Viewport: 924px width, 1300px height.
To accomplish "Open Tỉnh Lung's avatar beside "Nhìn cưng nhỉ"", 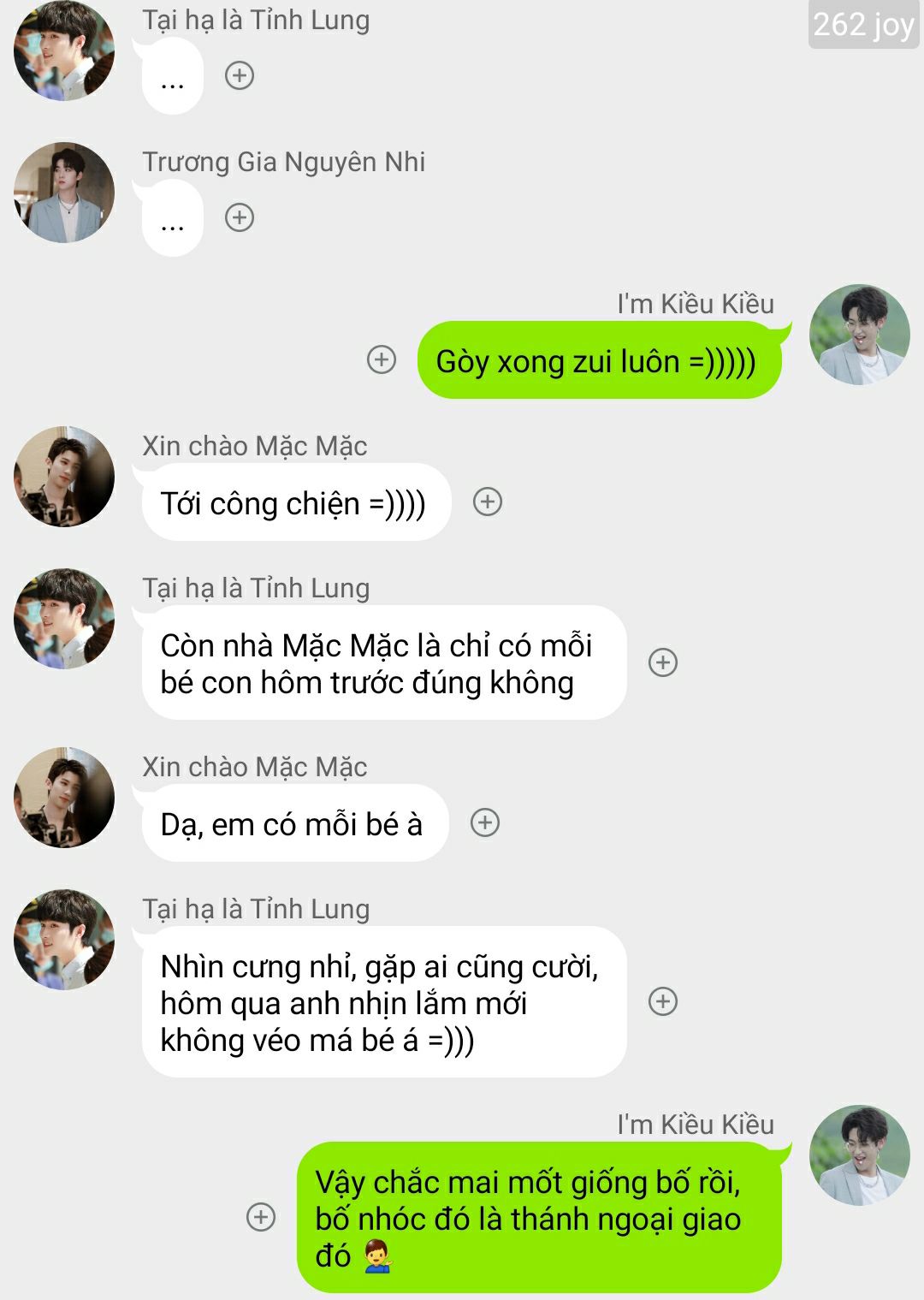I will 64,940.
